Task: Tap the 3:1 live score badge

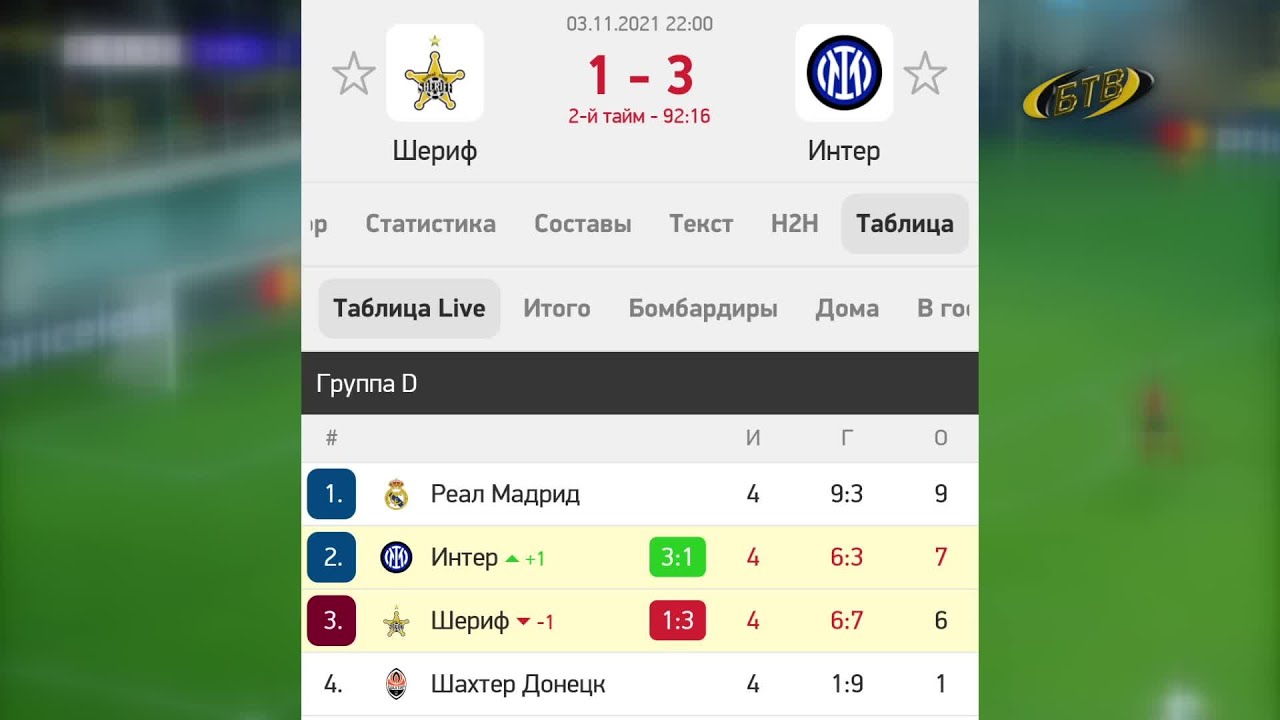Action: (x=677, y=557)
